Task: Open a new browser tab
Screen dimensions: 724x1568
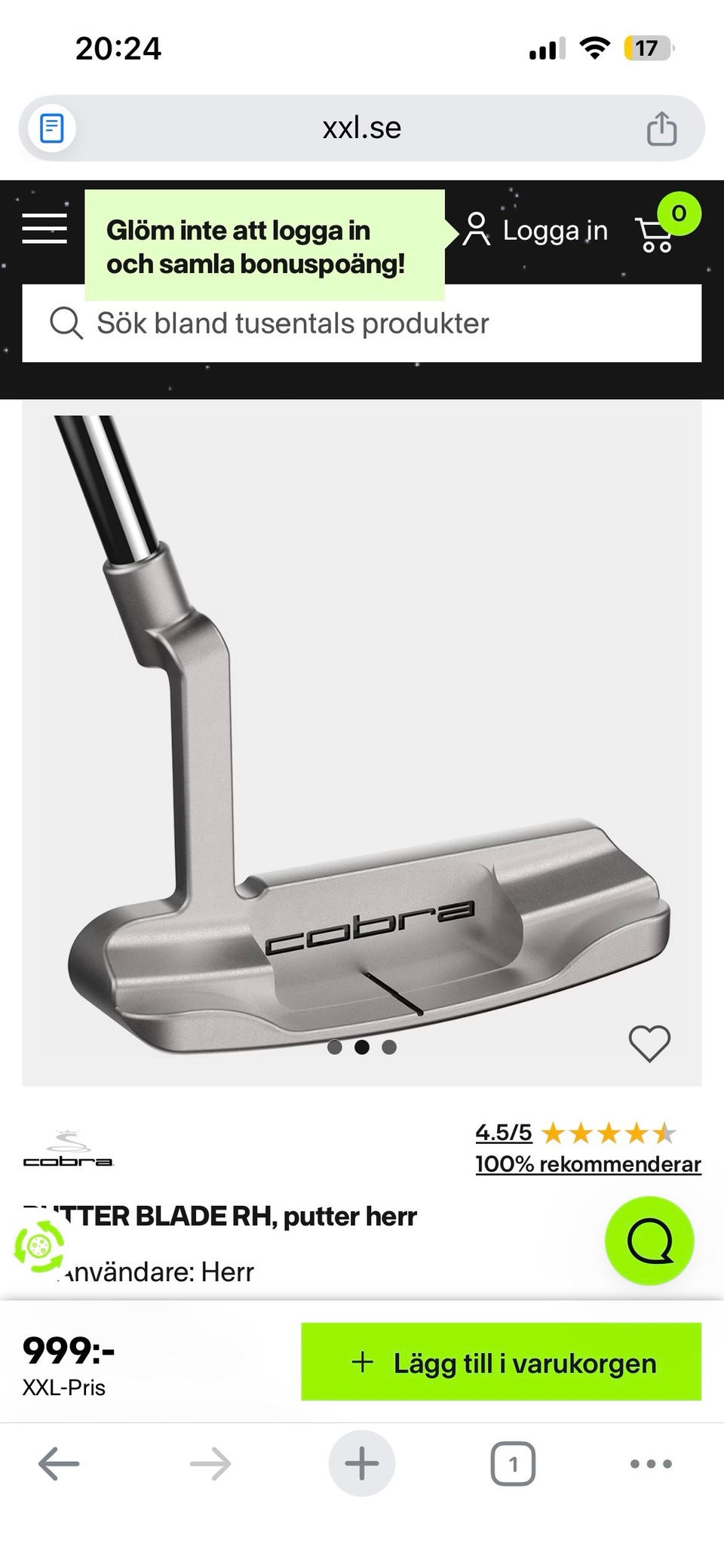Action: point(362,1465)
